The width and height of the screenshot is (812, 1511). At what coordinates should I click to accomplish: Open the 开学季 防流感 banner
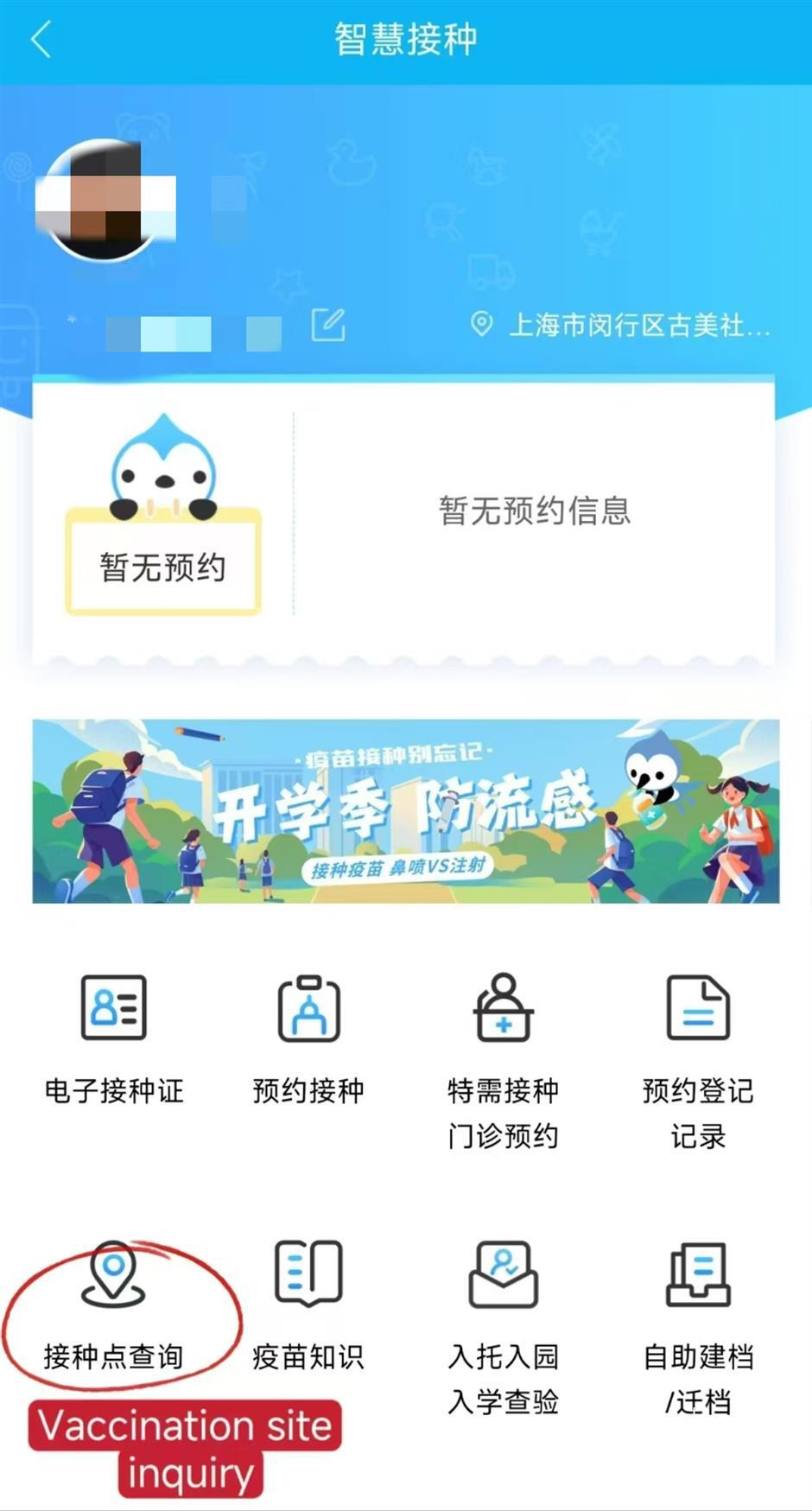(406, 810)
